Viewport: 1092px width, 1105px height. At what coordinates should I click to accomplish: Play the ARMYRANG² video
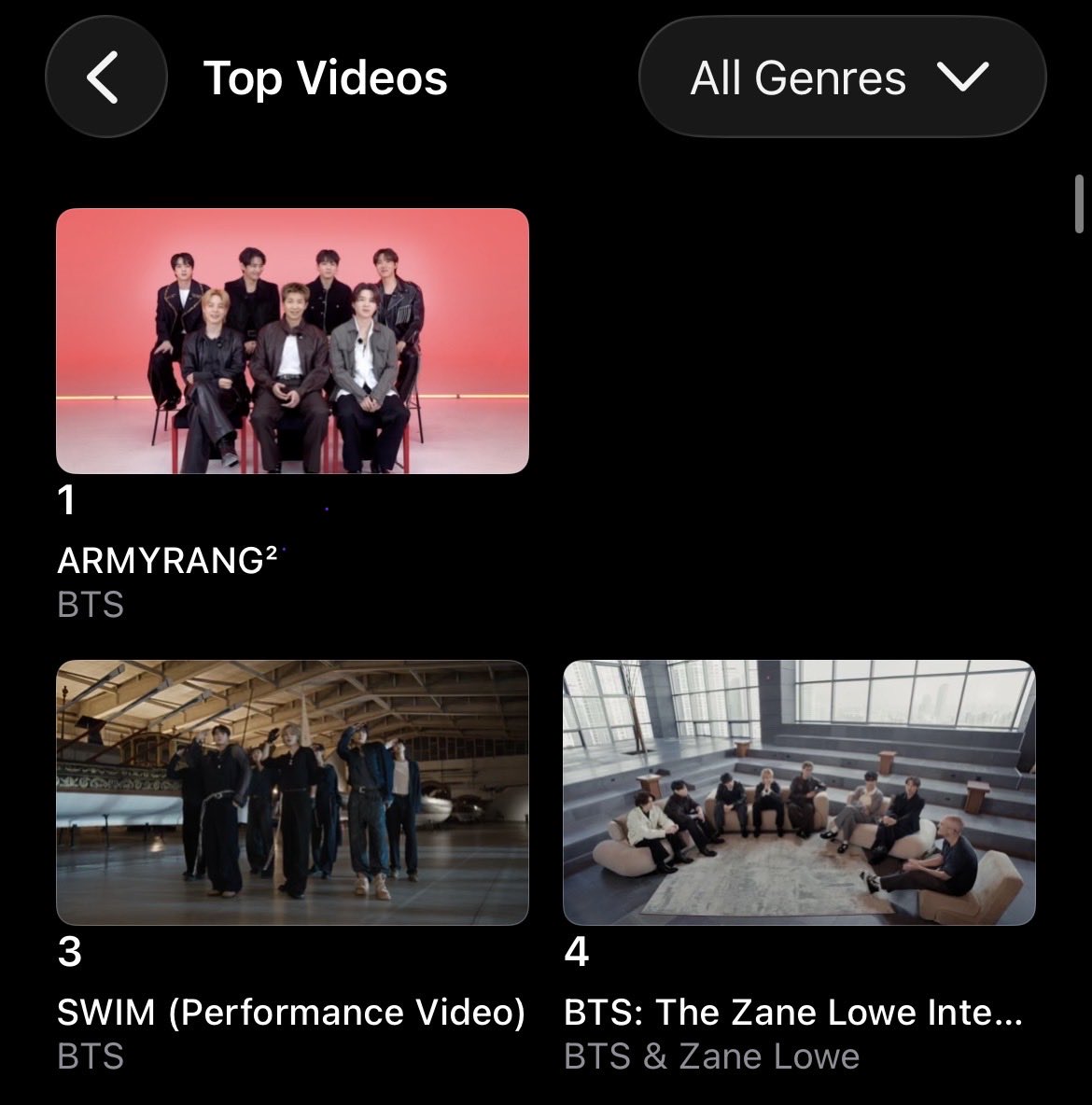click(292, 342)
